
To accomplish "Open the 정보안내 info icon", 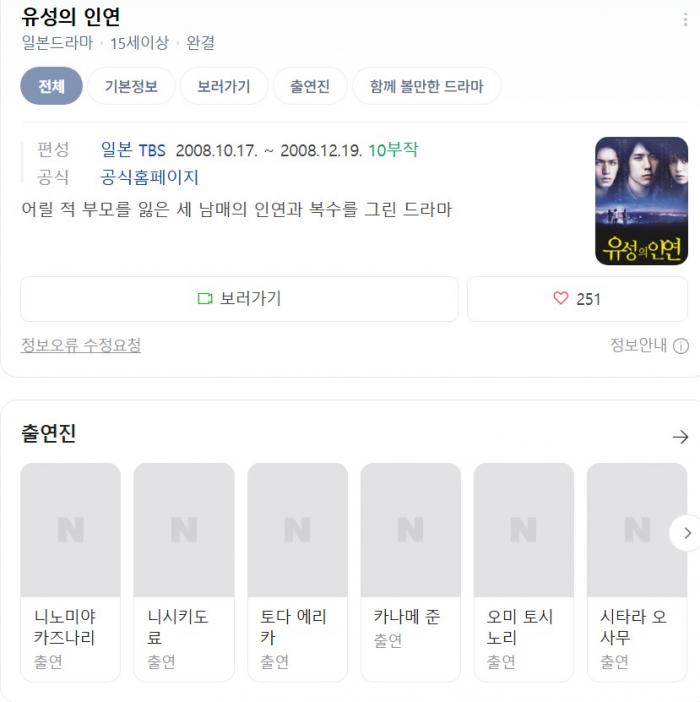I will pyautogui.click(x=680, y=346).
